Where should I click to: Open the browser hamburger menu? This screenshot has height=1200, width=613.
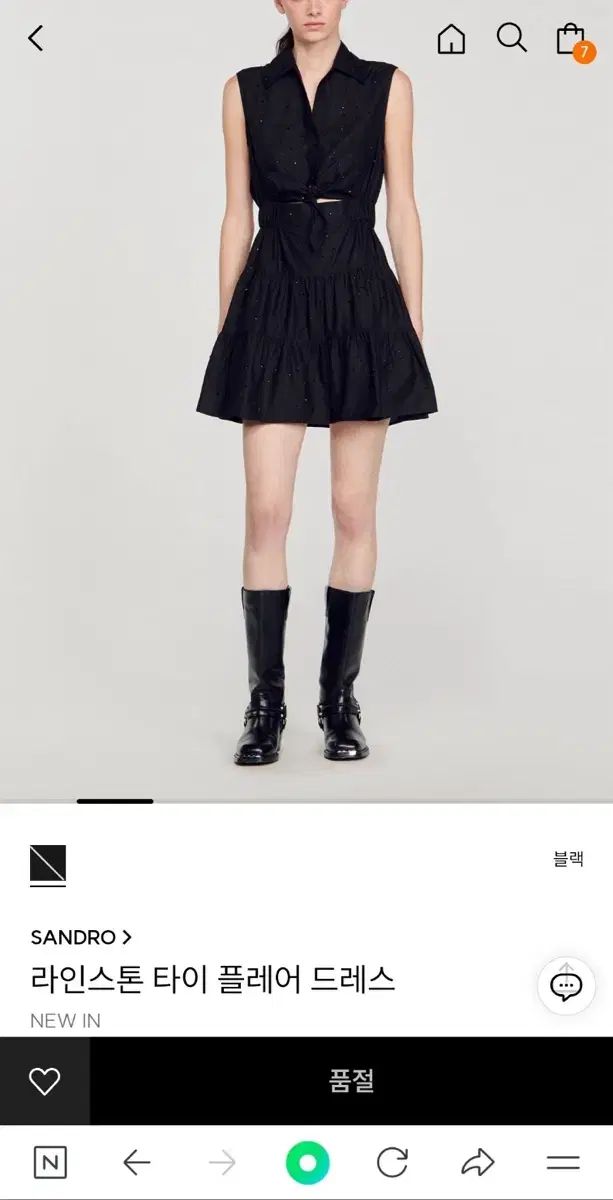pyautogui.click(x=563, y=1162)
